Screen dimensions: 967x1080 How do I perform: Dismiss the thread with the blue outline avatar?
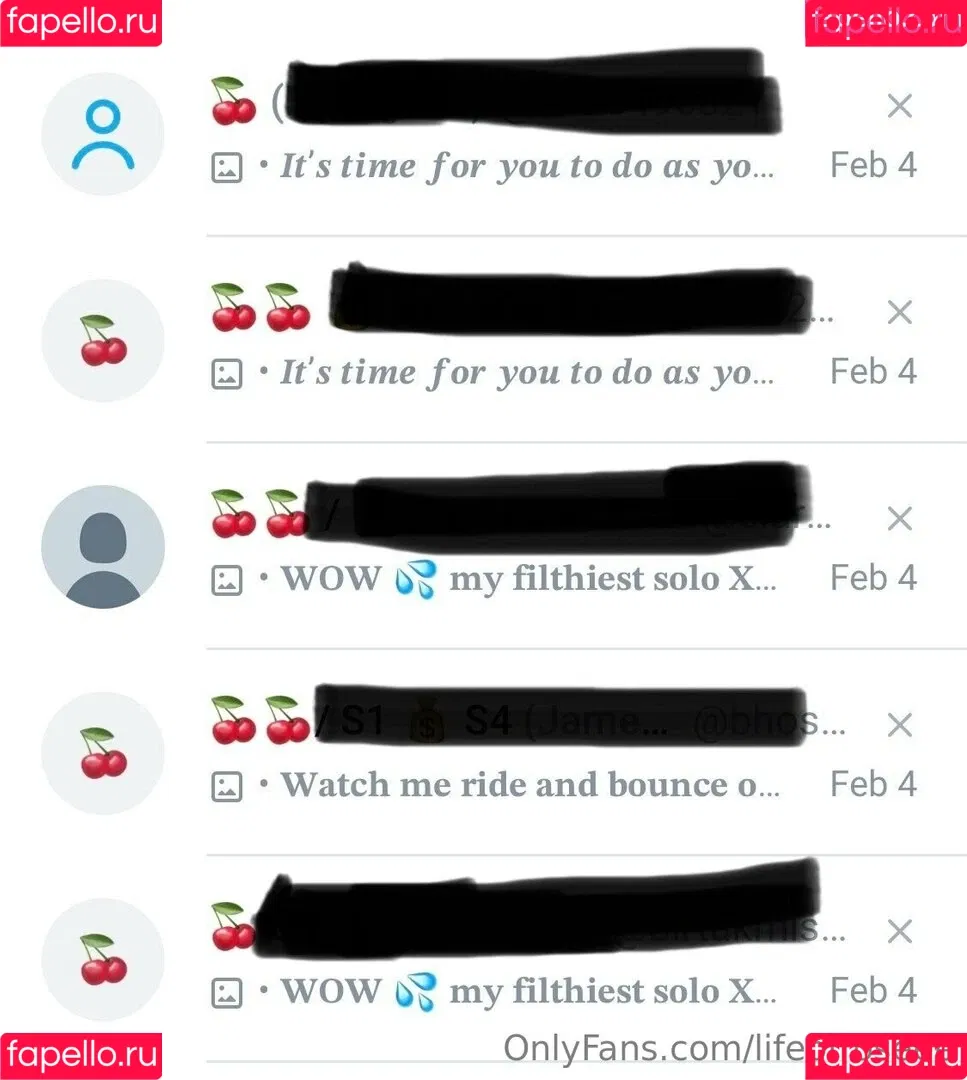point(899,106)
